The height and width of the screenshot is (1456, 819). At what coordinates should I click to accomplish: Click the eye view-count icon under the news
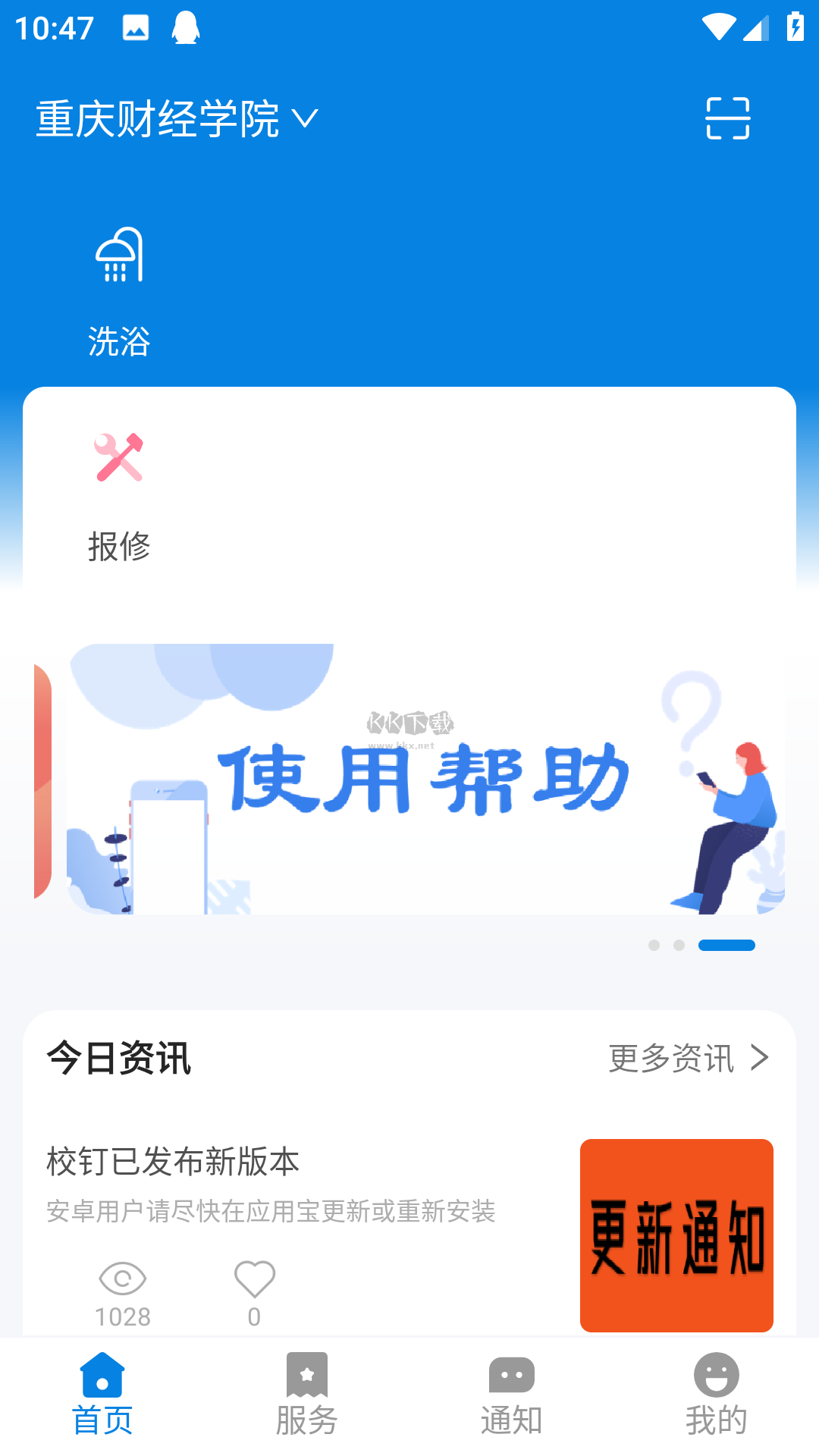[124, 1278]
